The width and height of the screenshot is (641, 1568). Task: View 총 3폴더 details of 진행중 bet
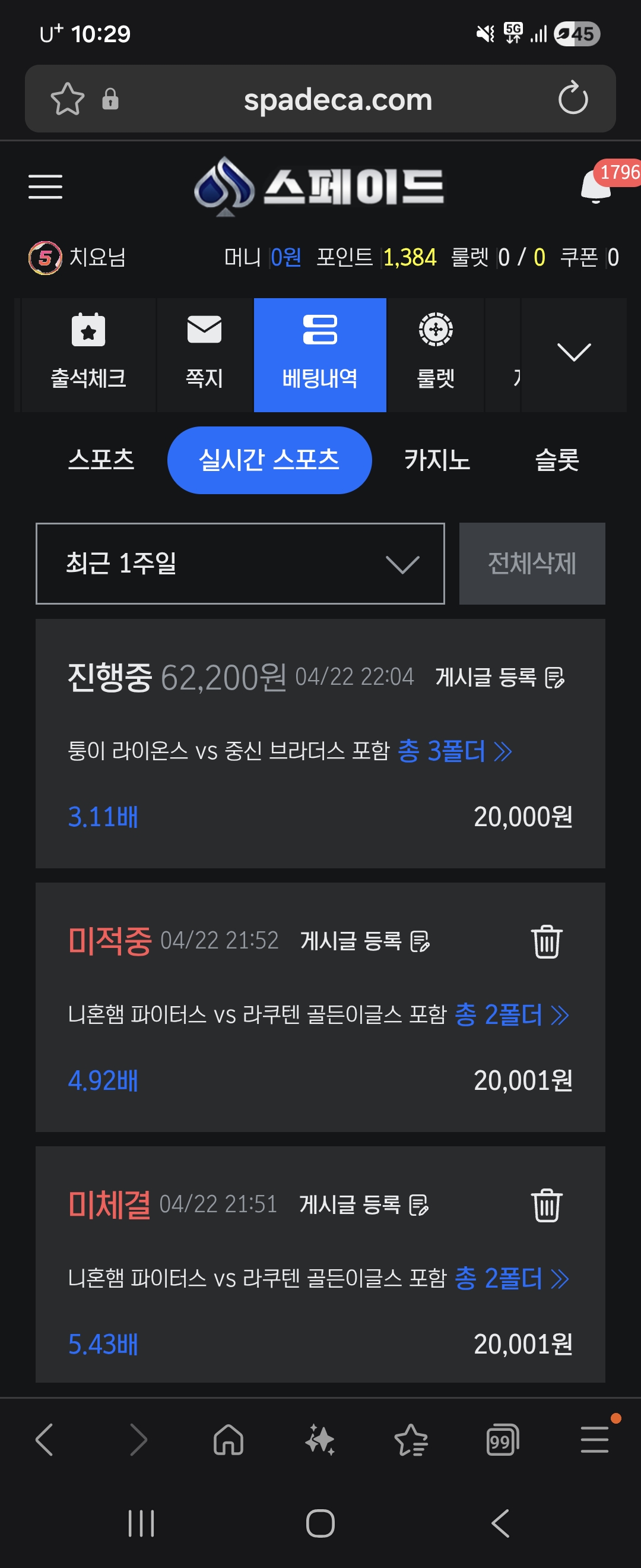pos(454,751)
